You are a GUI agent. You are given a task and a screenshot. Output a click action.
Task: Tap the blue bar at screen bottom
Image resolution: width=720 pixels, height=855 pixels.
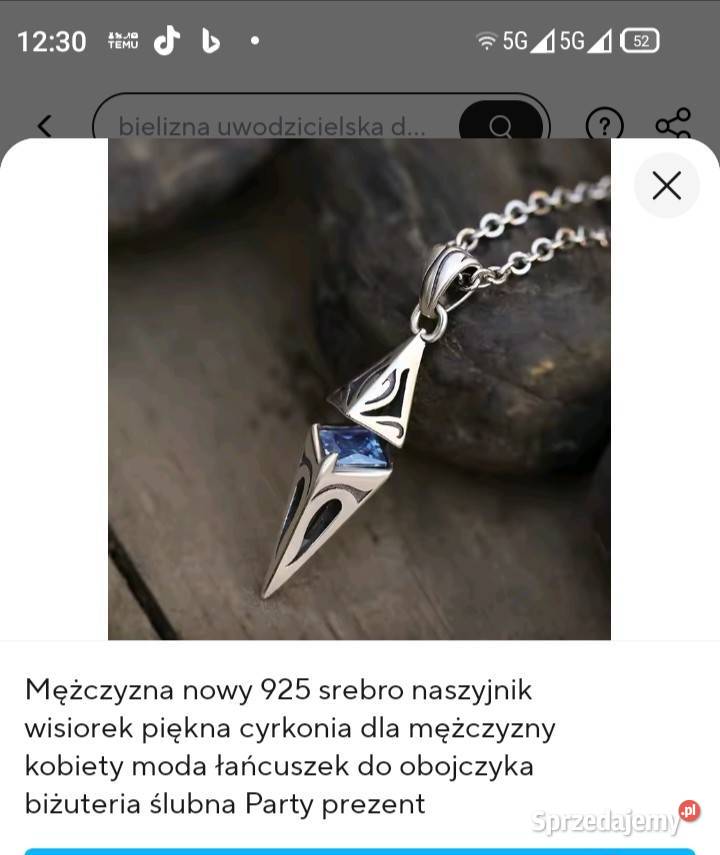coord(360,850)
